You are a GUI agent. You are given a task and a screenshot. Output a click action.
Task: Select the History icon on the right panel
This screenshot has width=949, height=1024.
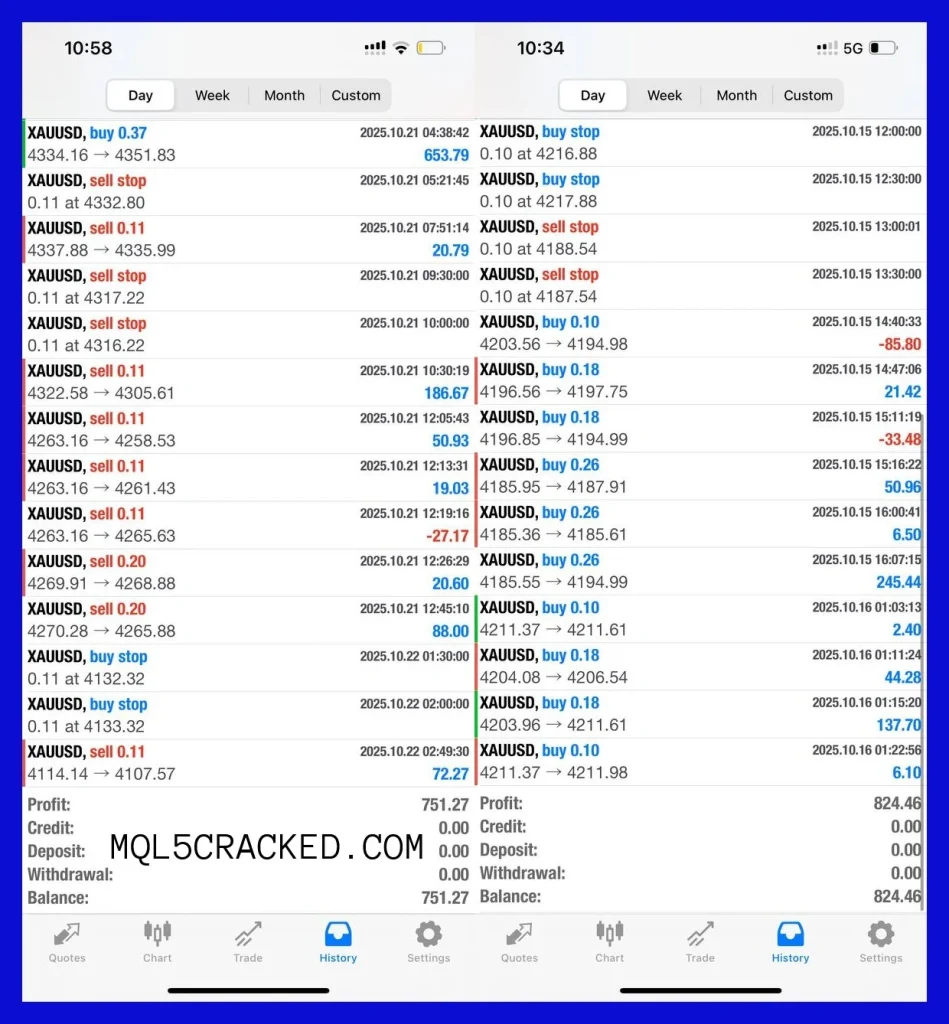pos(789,942)
